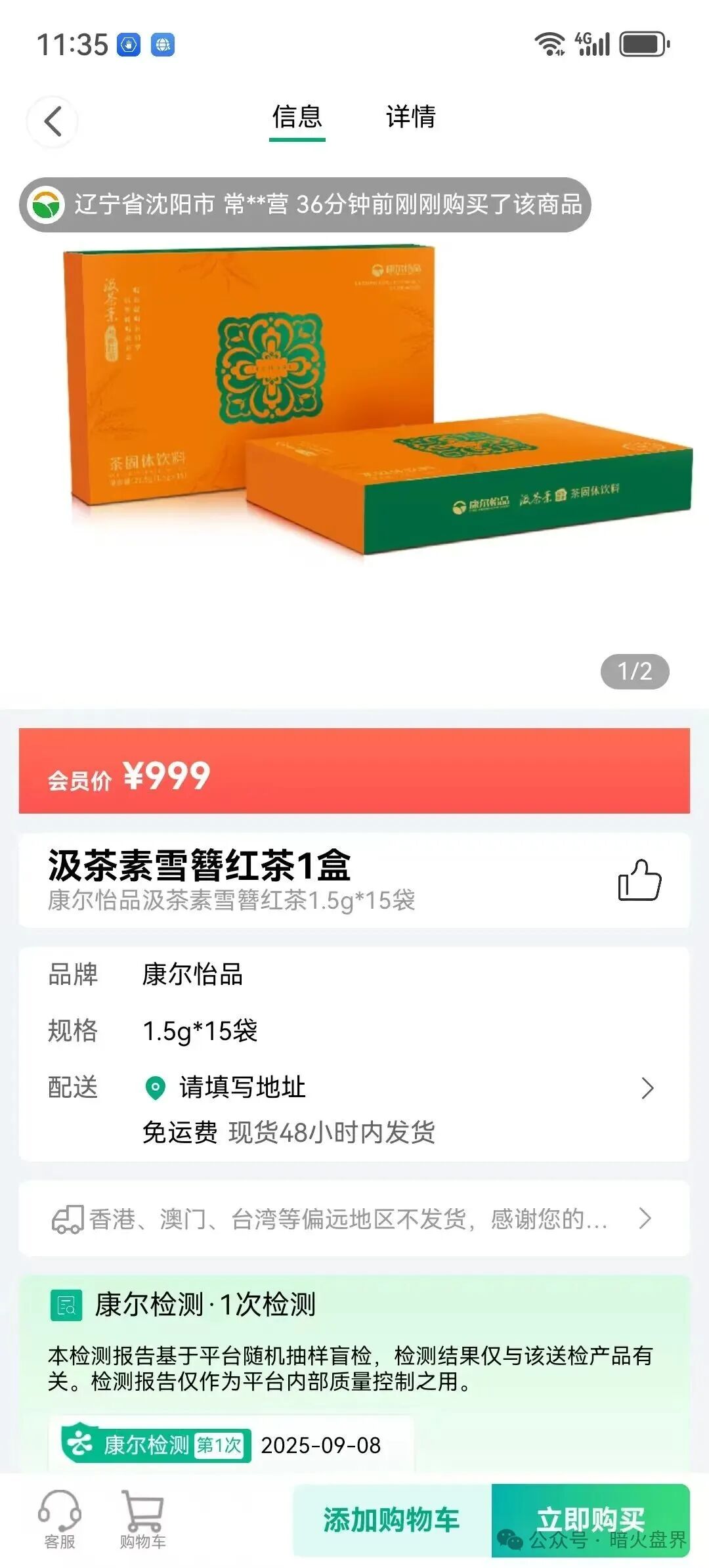Switch to the 详情 tab

click(x=412, y=118)
